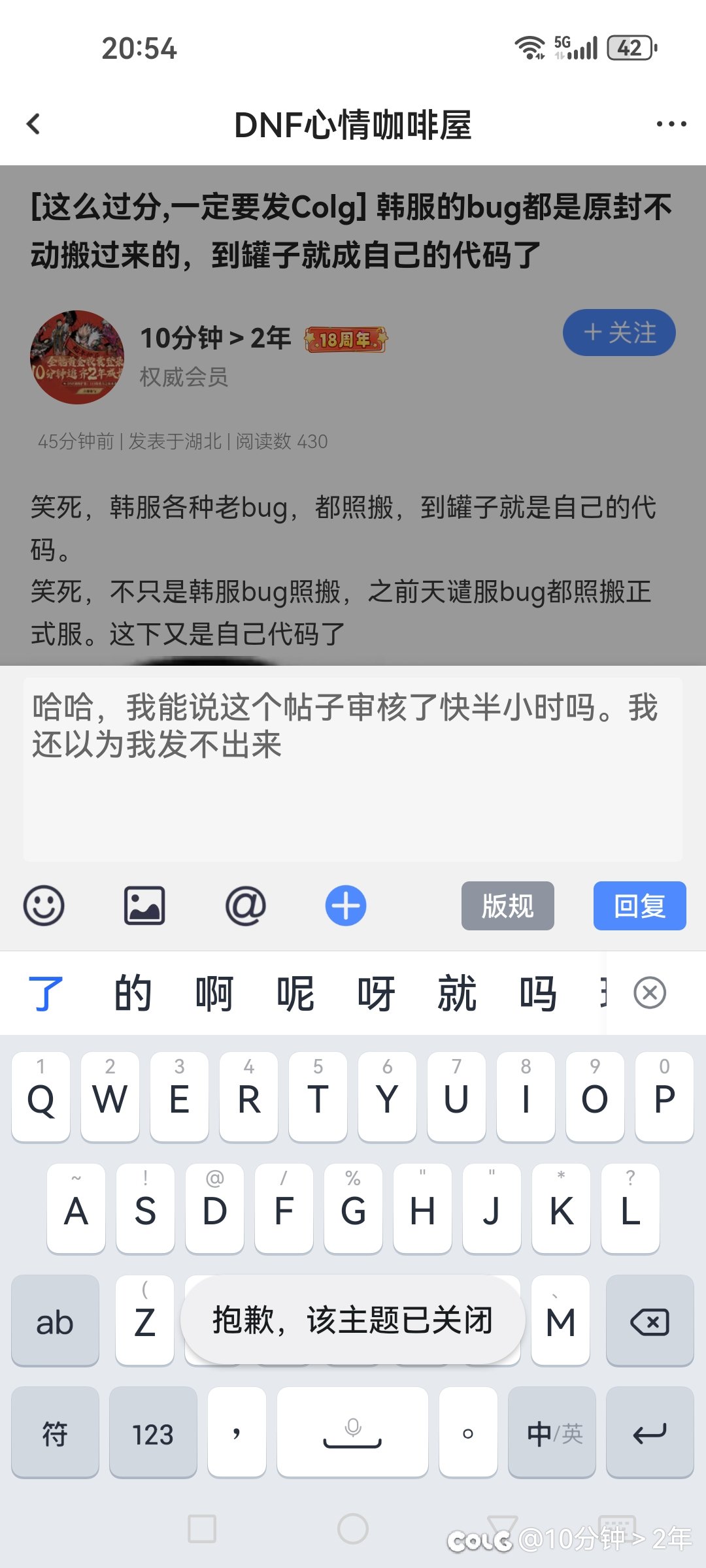Tap the reply text input box
The image size is (706, 1568).
click(x=353, y=769)
